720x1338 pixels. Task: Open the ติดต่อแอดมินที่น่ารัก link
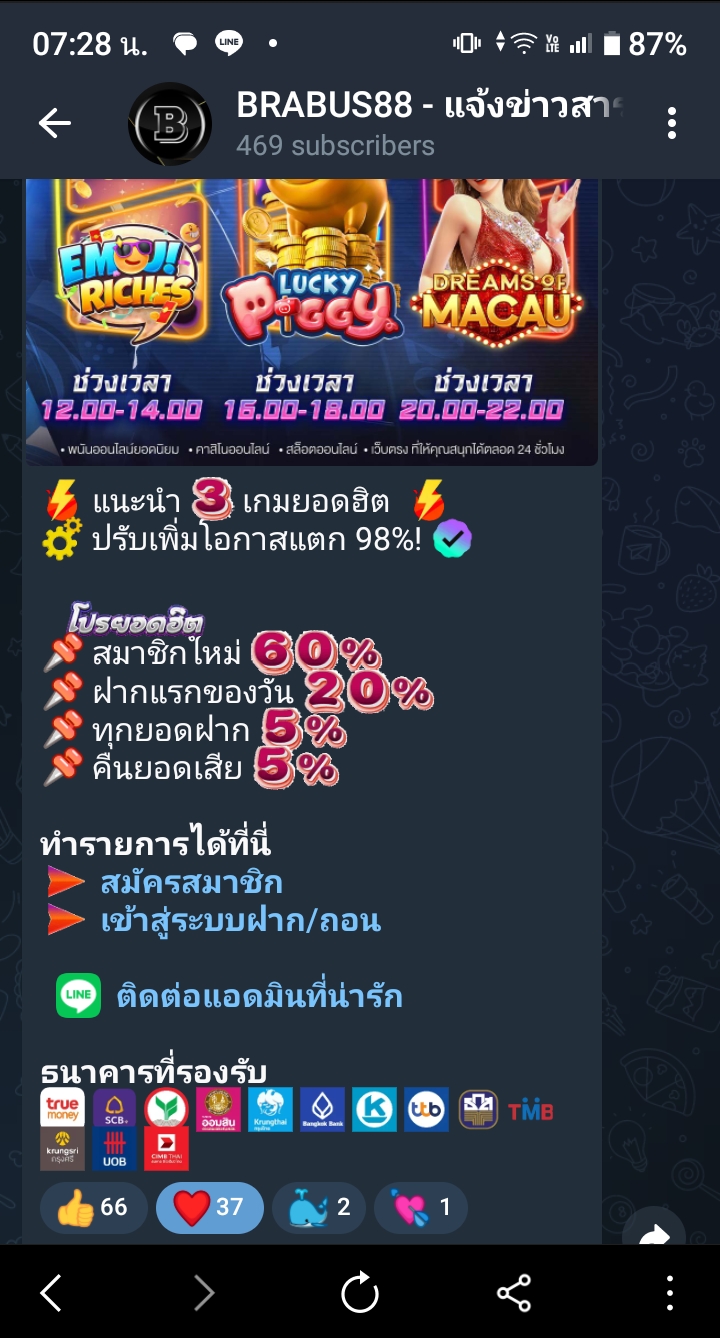259,996
